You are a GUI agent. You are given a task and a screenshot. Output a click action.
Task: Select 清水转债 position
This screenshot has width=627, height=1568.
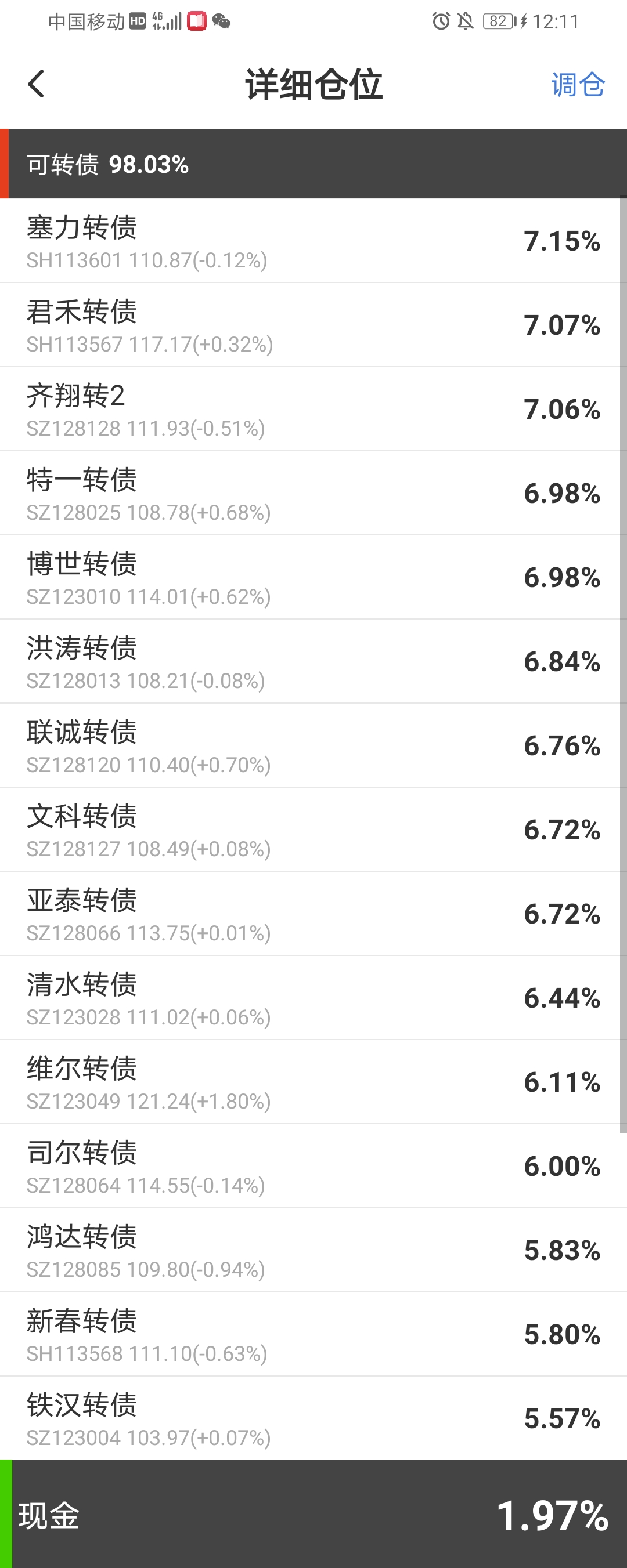pos(305,997)
